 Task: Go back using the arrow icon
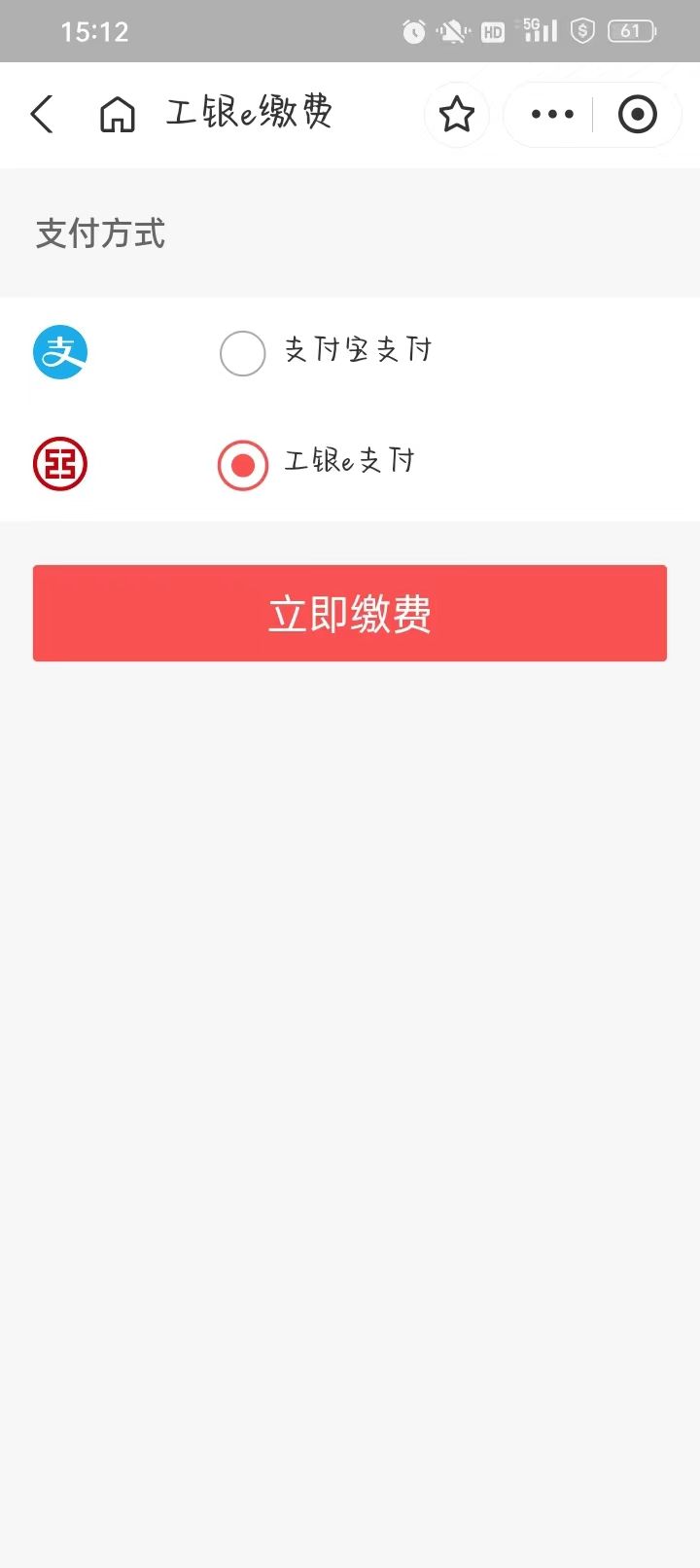(x=42, y=115)
